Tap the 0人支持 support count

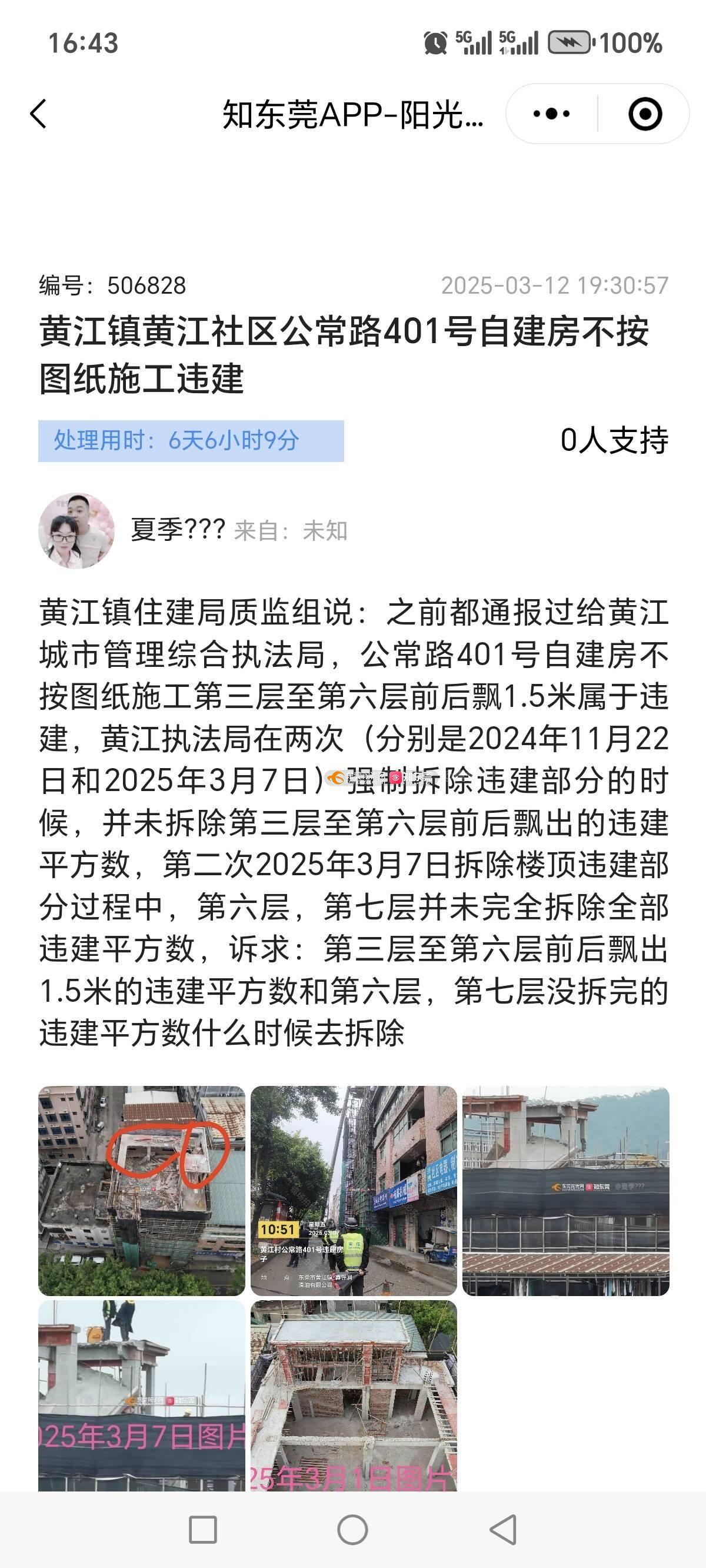(x=614, y=440)
